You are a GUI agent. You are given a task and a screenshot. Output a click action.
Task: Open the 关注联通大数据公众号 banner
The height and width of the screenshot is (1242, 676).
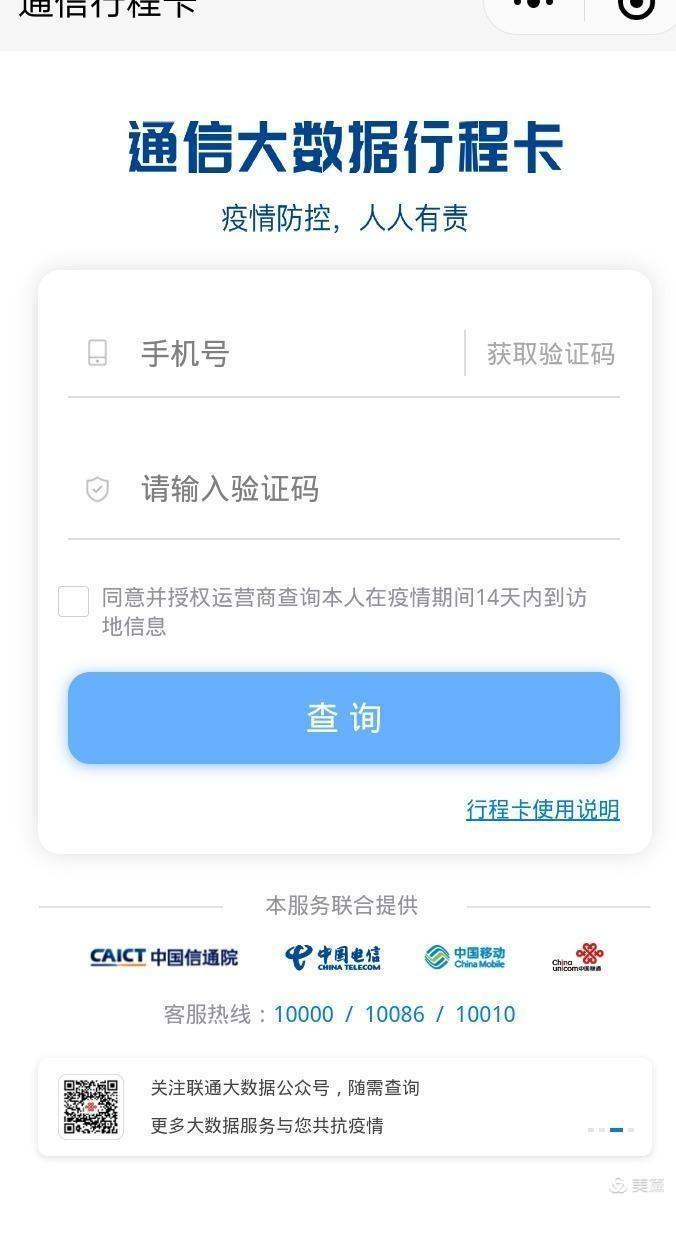[344, 1107]
